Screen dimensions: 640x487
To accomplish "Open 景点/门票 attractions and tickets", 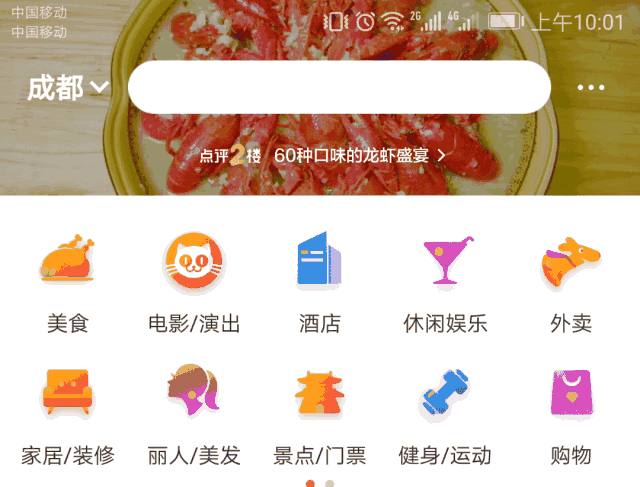I will click(320, 415).
